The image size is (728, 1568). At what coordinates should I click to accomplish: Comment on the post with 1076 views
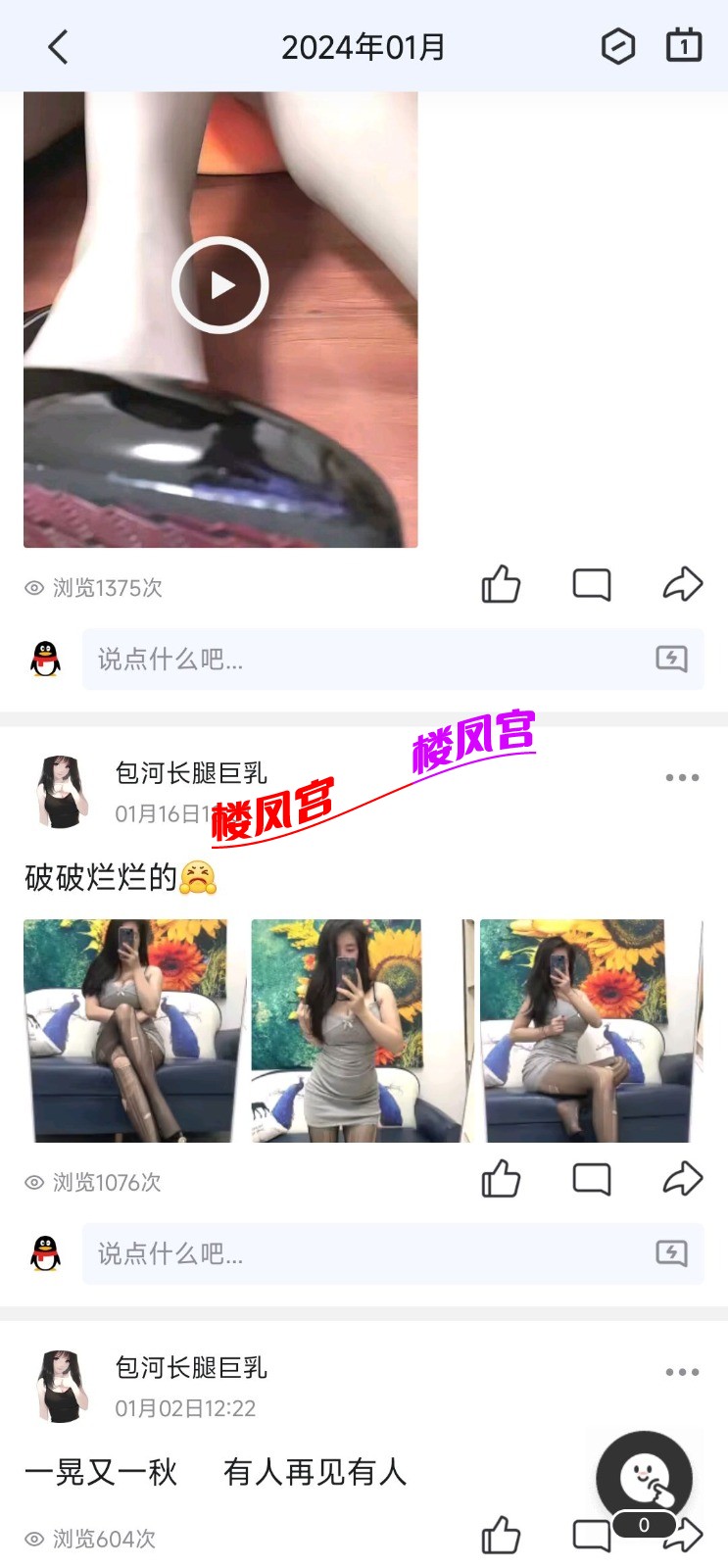[592, 1179]
